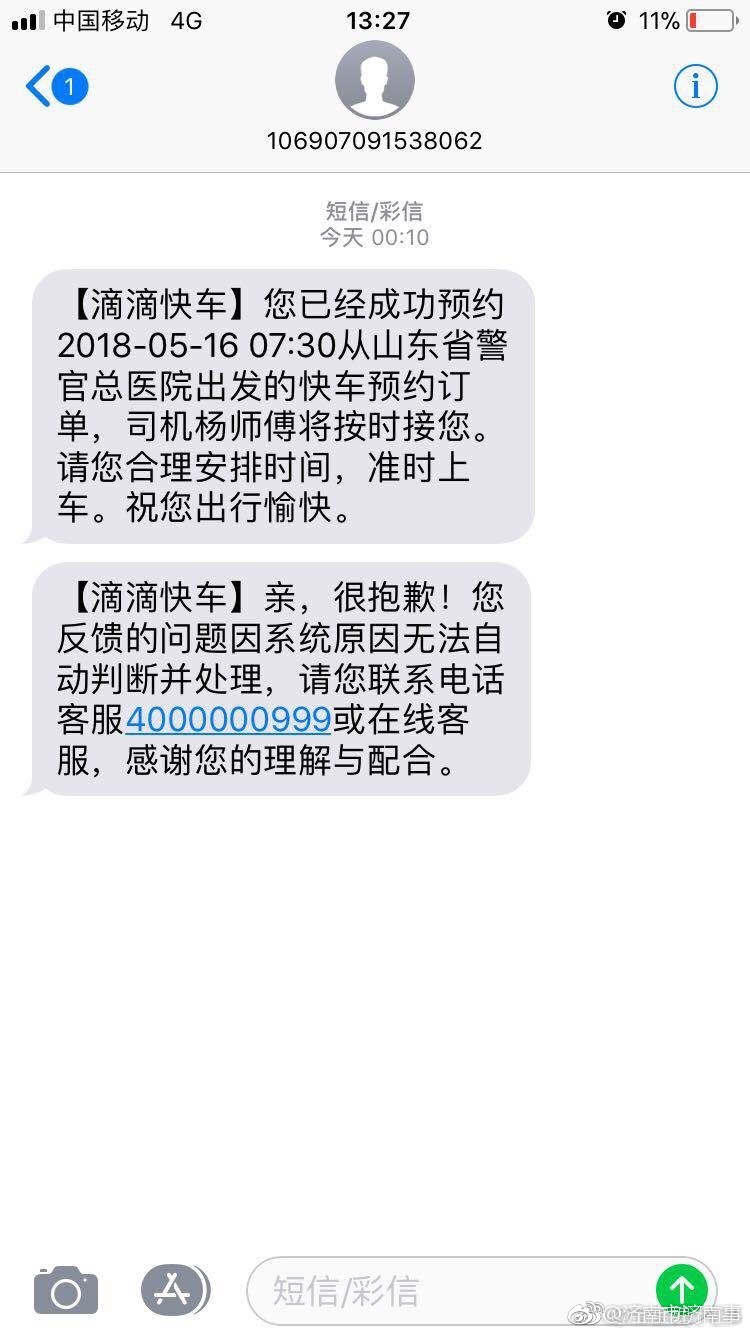Viewport: 750px width, 1334px height.
Task: Send the message with the green arrow
Action: 681,1290
